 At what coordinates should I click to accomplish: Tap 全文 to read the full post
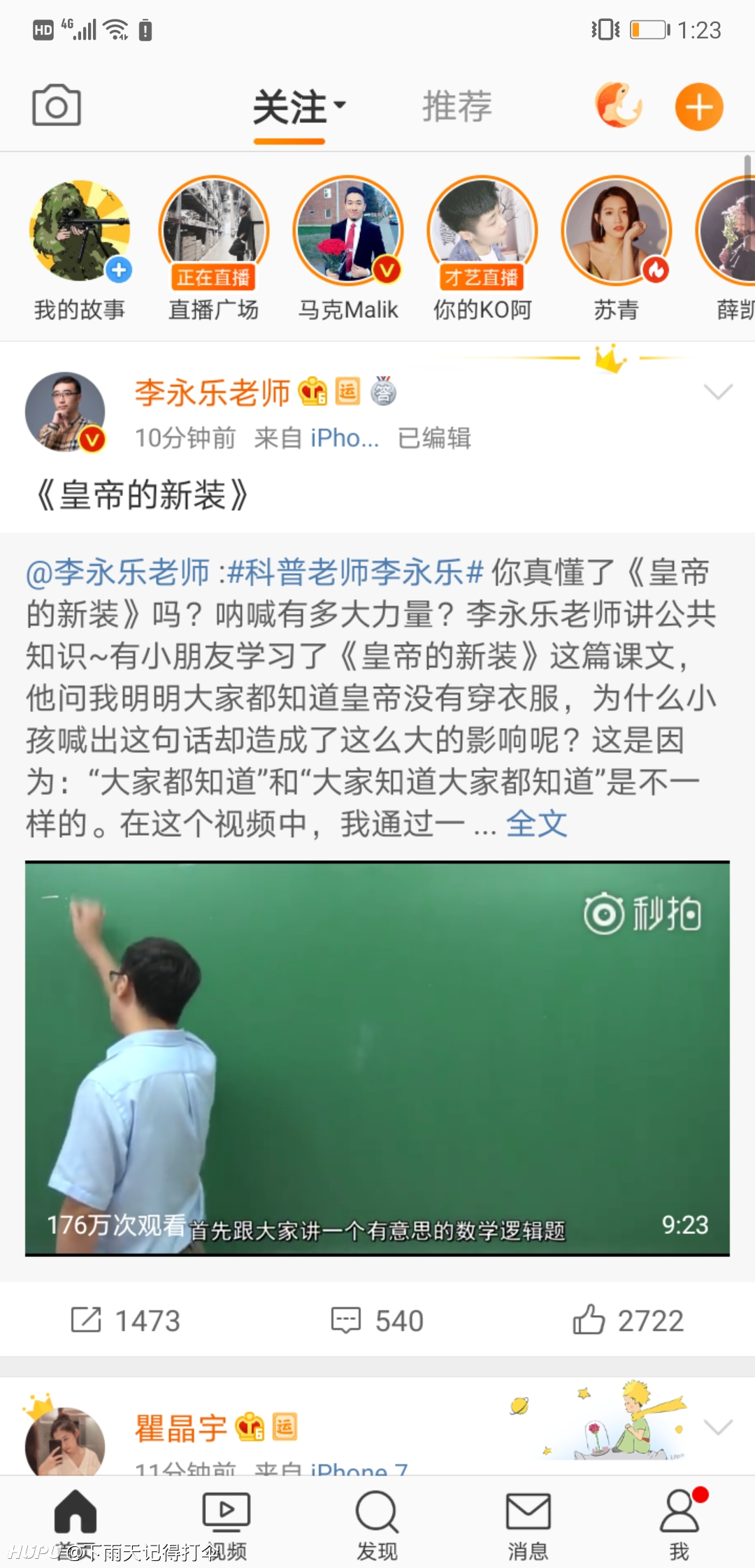click(x=536, y=824)
